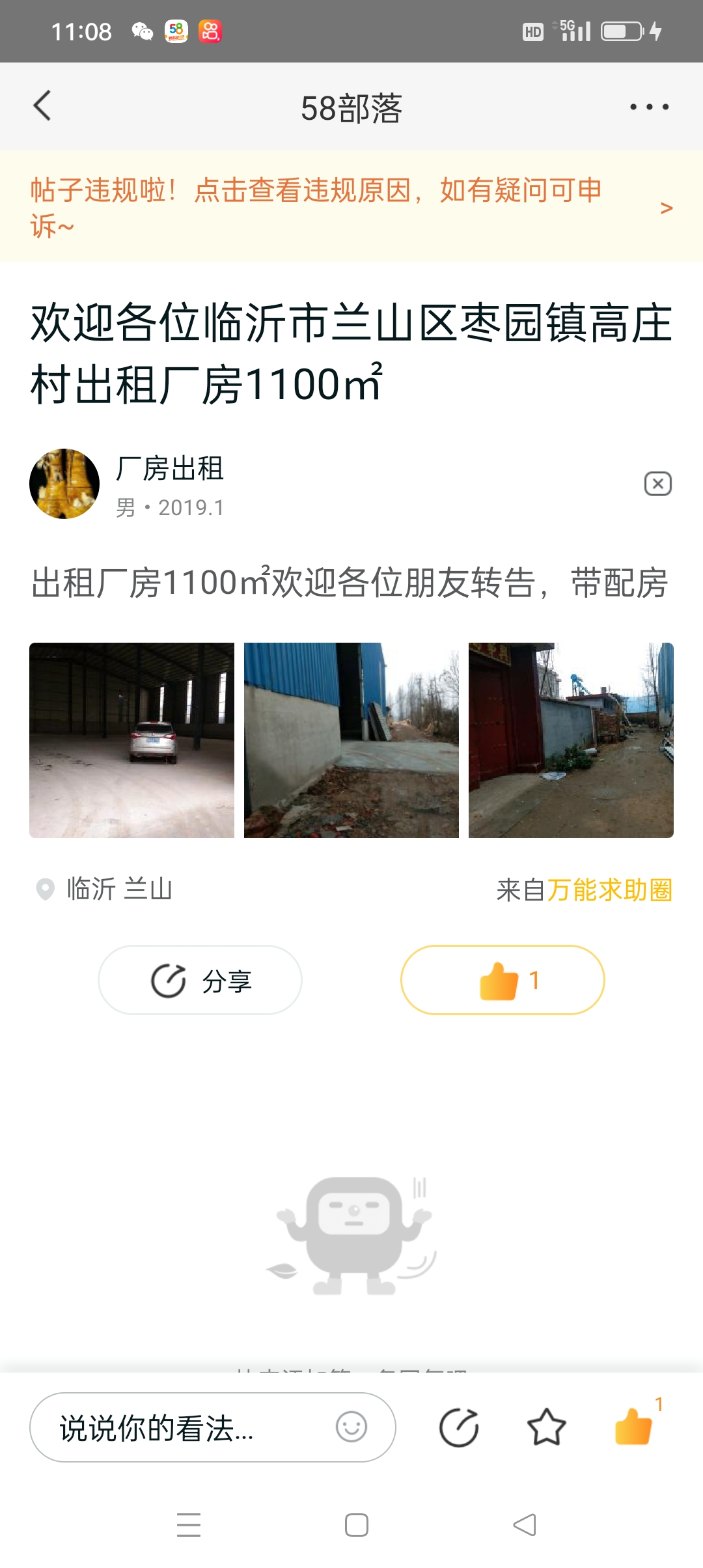Viewport: 703px width, 1568px height.
Task: Open the 万能求助圈 circle link
Action: coord(609,889)
